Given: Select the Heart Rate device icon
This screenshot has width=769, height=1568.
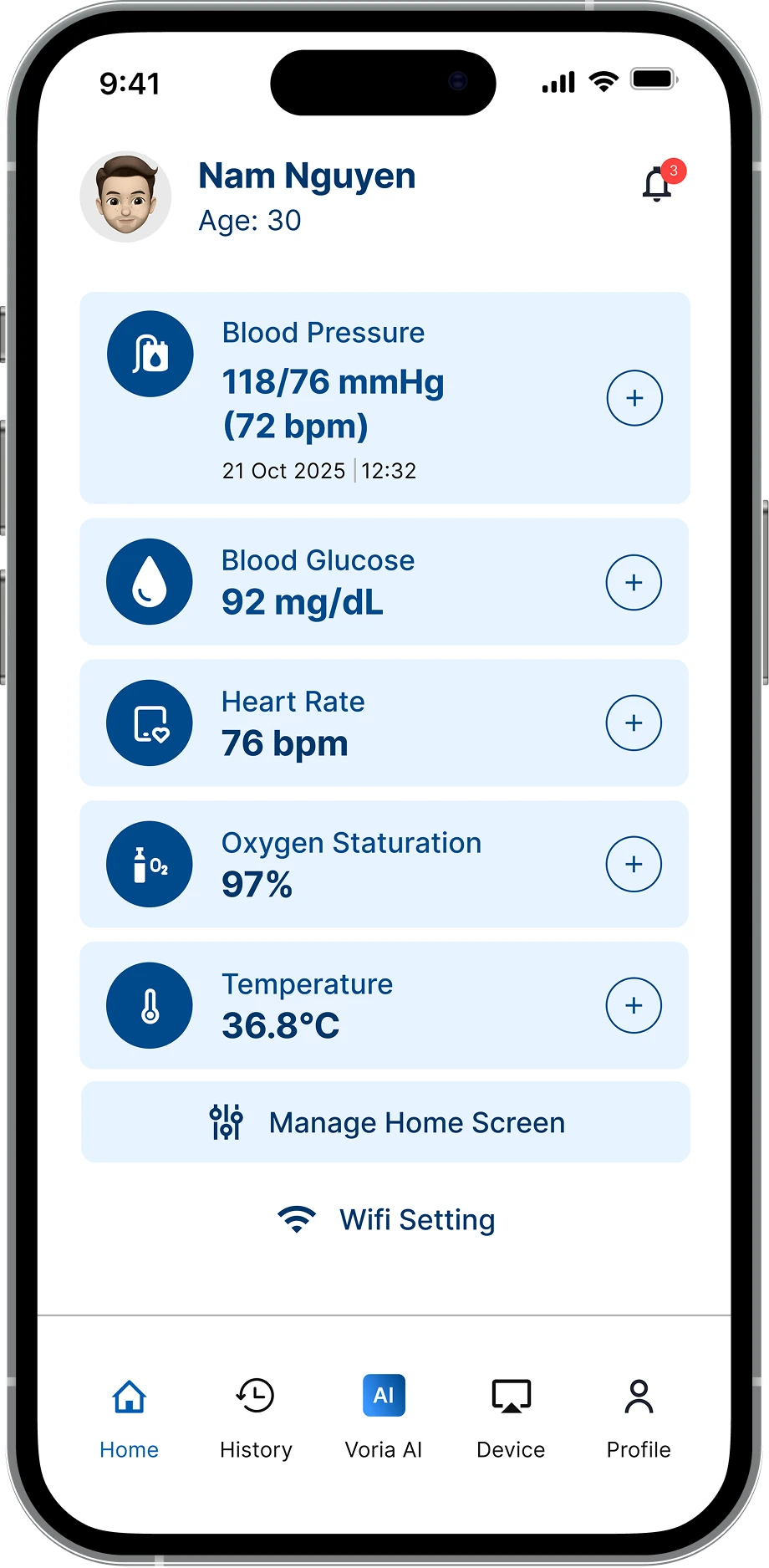Looking at the screenshot, I should click(x=149, y=722).
